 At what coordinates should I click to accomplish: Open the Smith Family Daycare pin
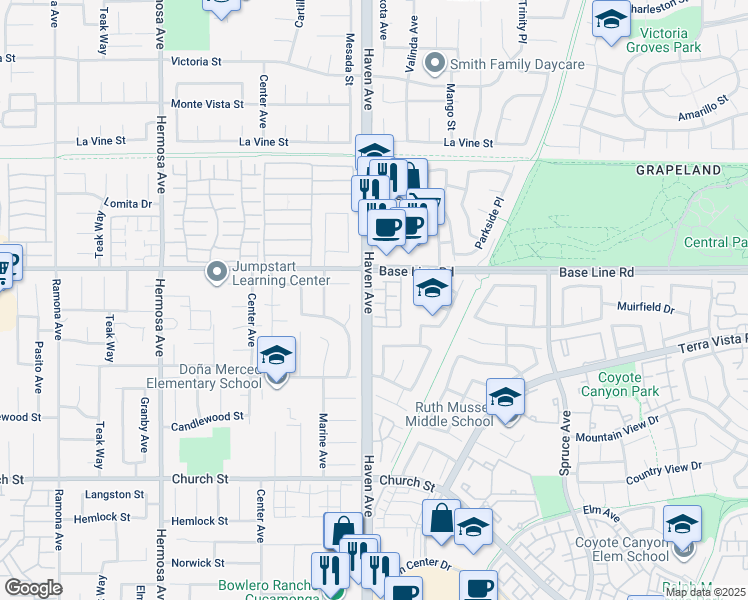coord(434,65)
